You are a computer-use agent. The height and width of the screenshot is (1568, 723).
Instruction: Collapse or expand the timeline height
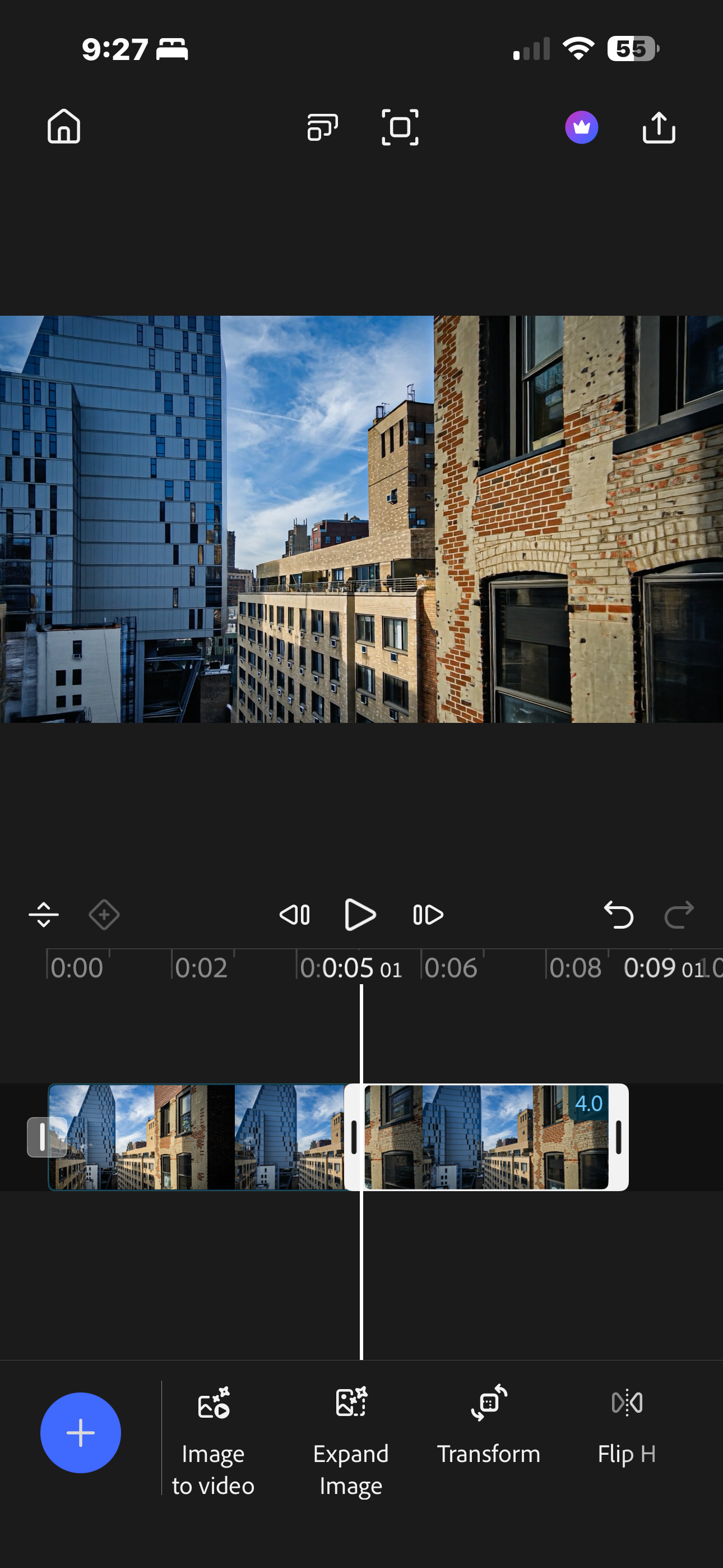pos(44,914)
